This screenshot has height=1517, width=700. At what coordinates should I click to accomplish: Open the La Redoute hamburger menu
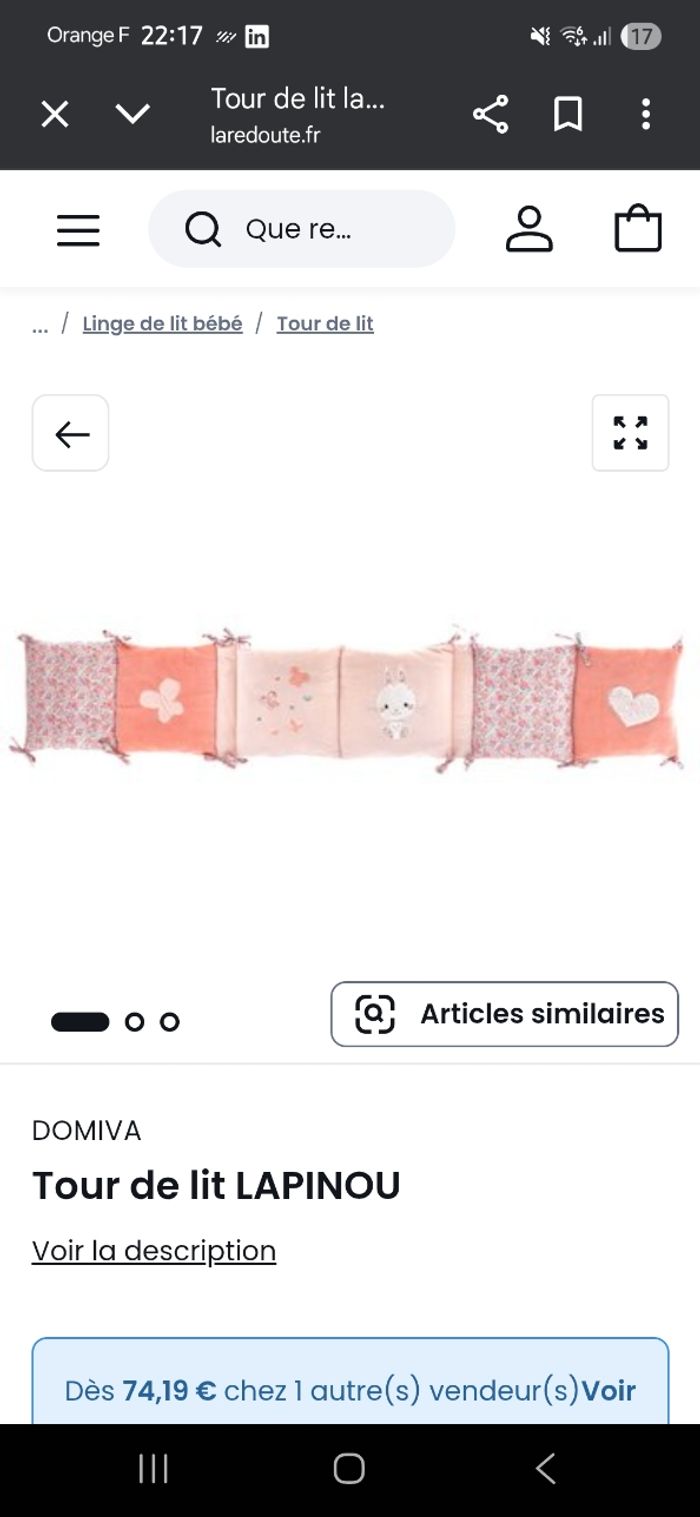(78, 230)
